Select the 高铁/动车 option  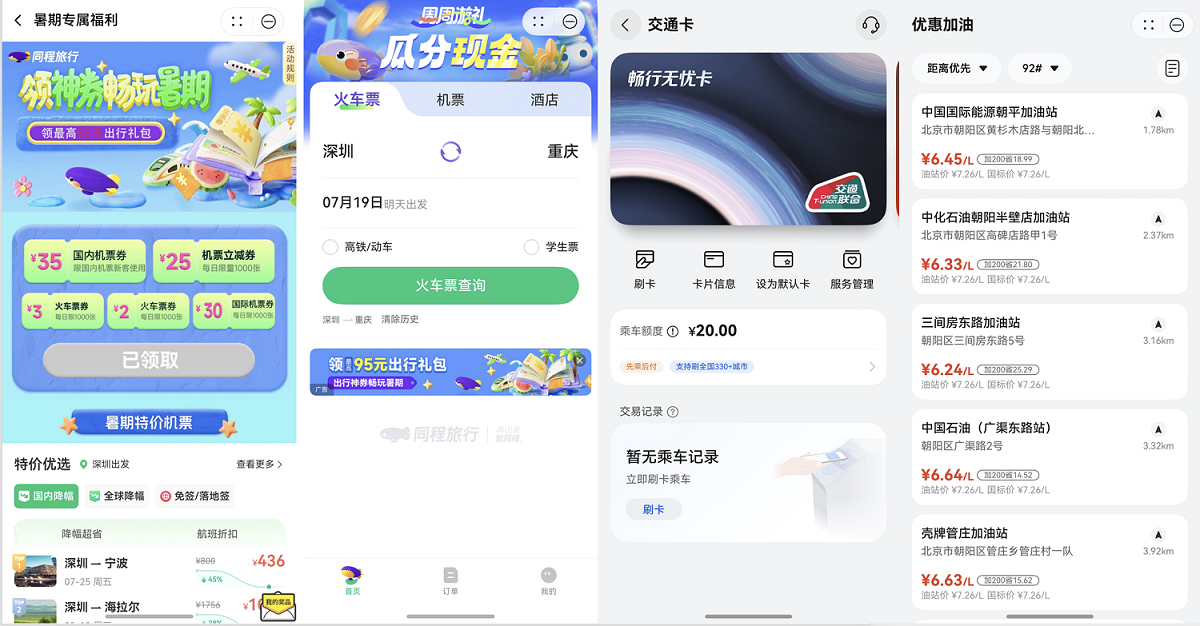click(331, 247)
